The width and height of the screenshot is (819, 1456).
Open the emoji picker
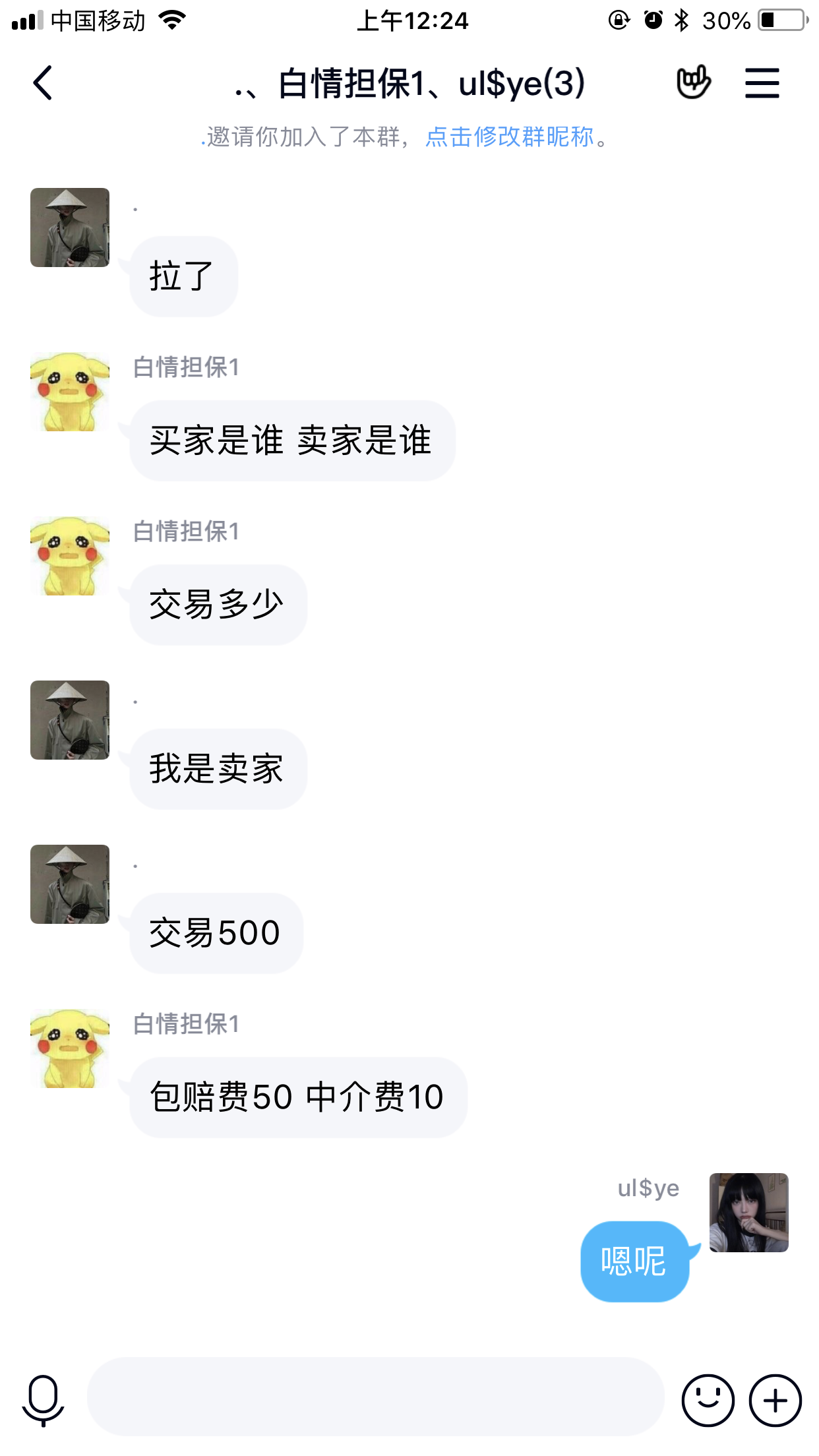(x=708, y=1401)
